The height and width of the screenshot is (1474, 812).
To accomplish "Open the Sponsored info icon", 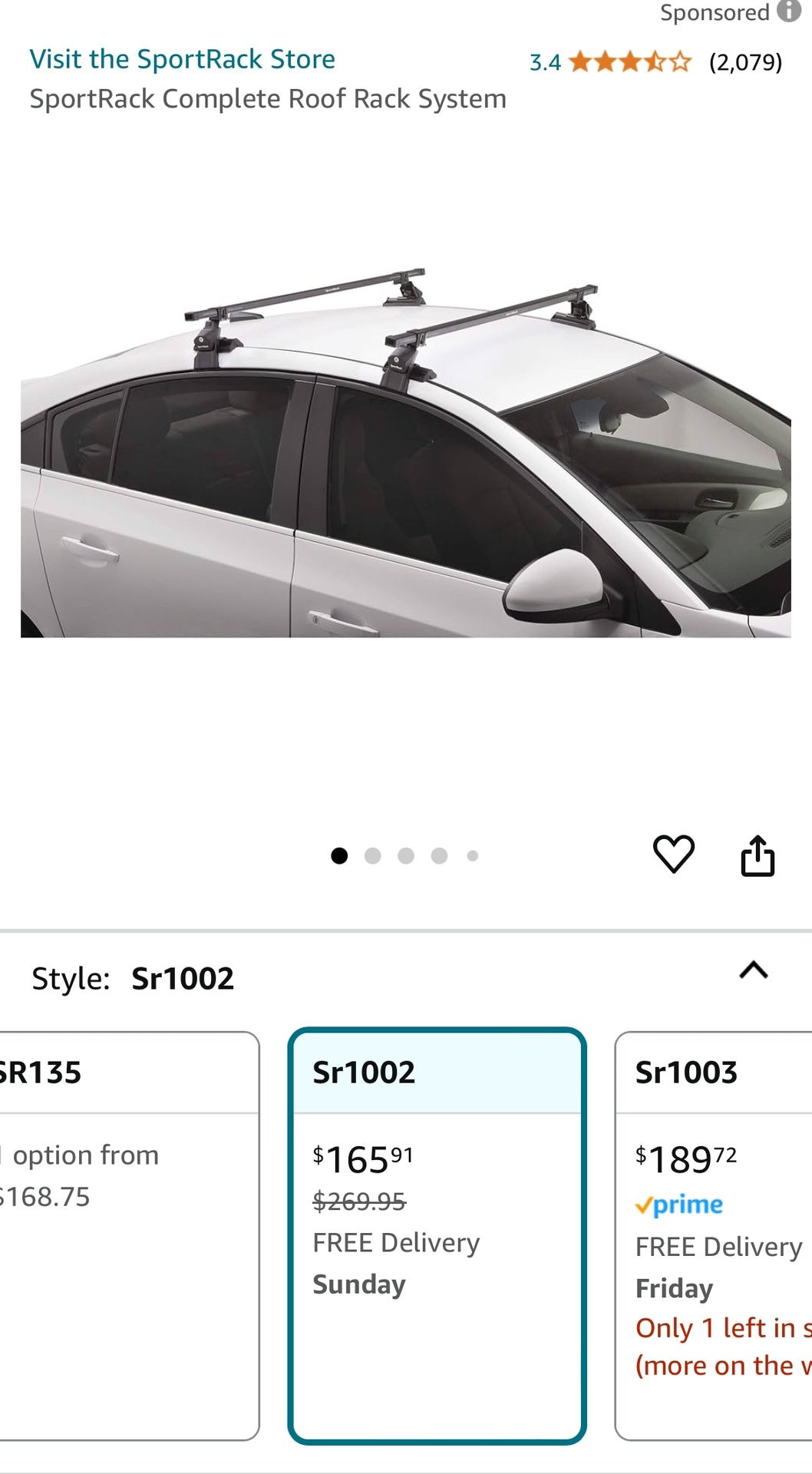I will [788, 11].
